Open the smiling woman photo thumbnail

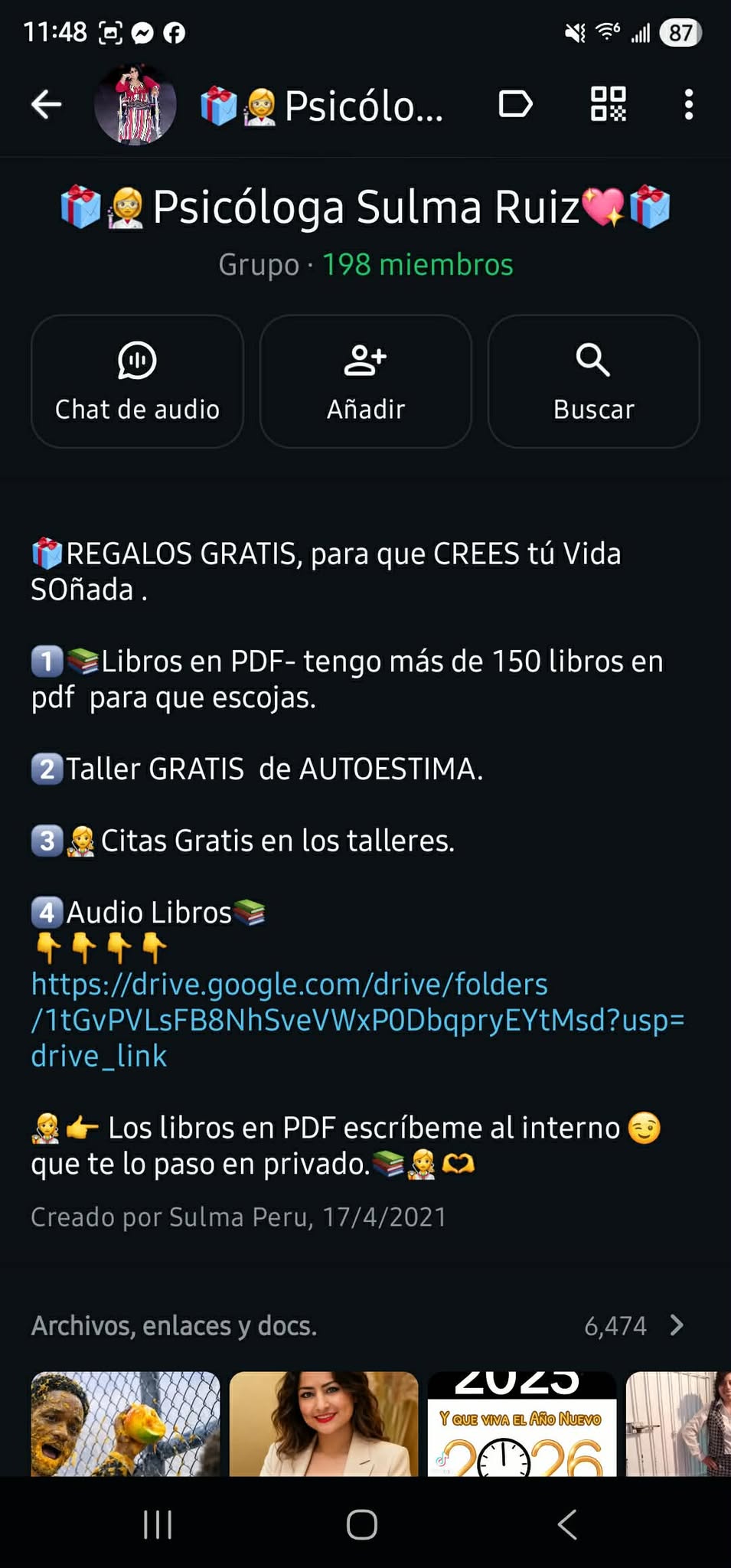click(x=324, y=1423)
